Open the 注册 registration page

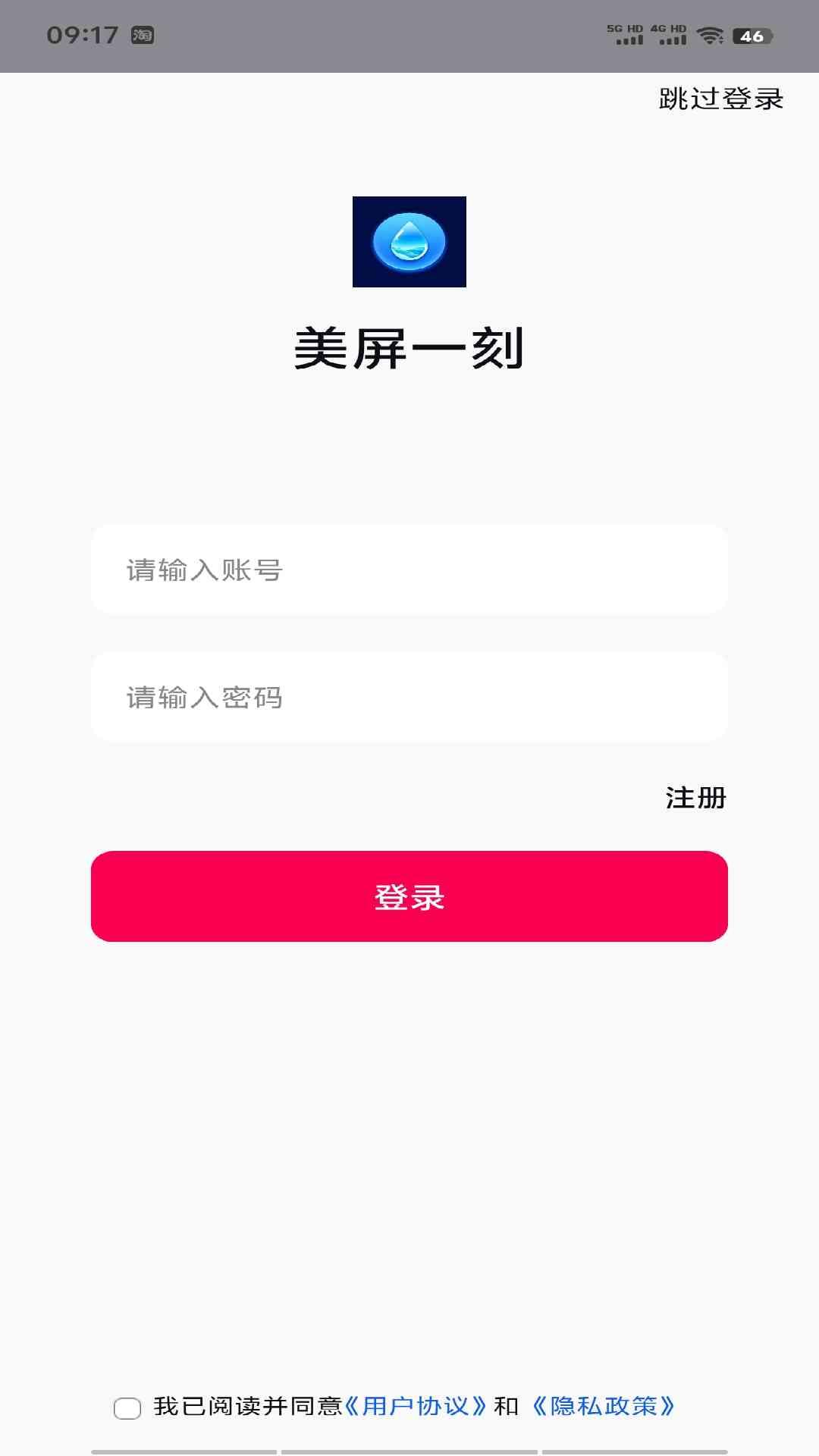(695, 798)
